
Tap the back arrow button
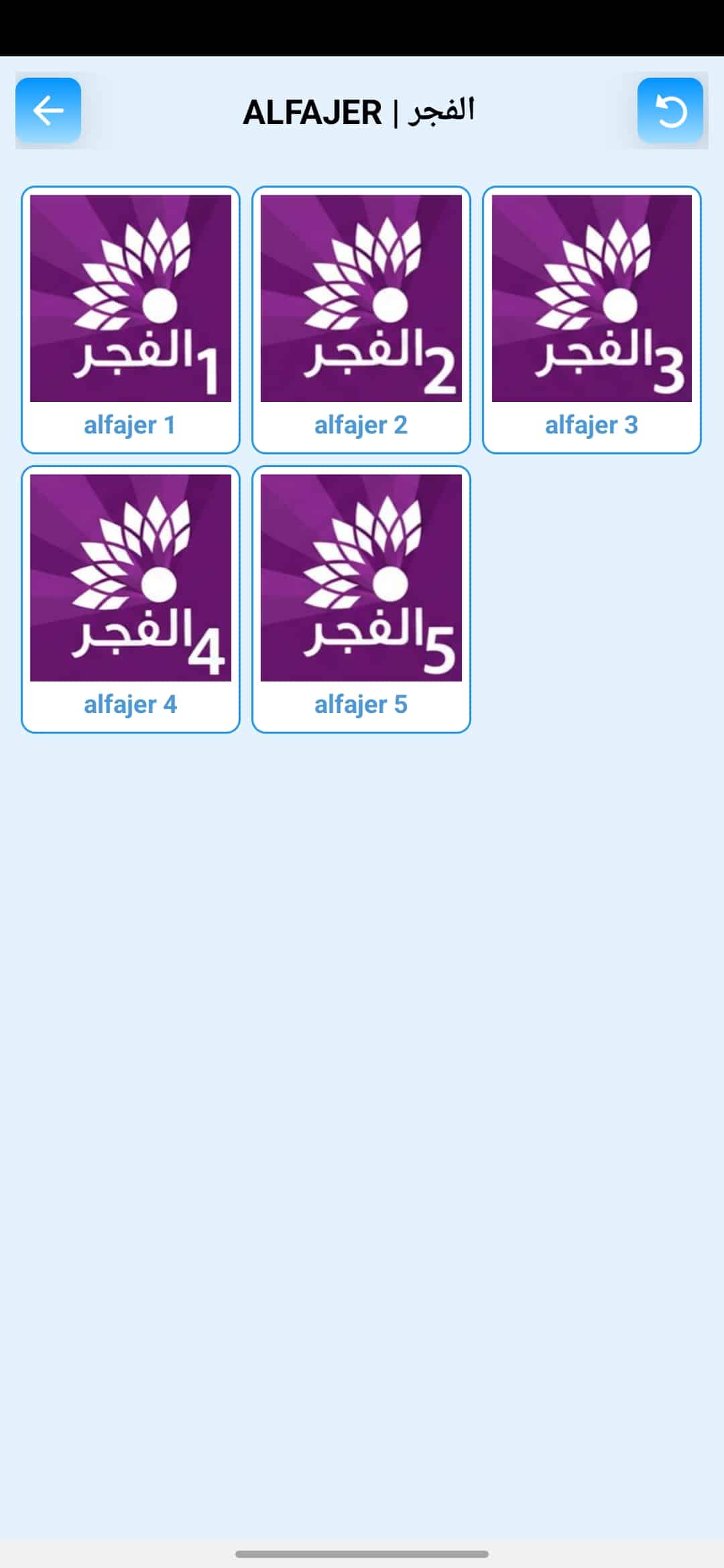click(x=48, y=111)
